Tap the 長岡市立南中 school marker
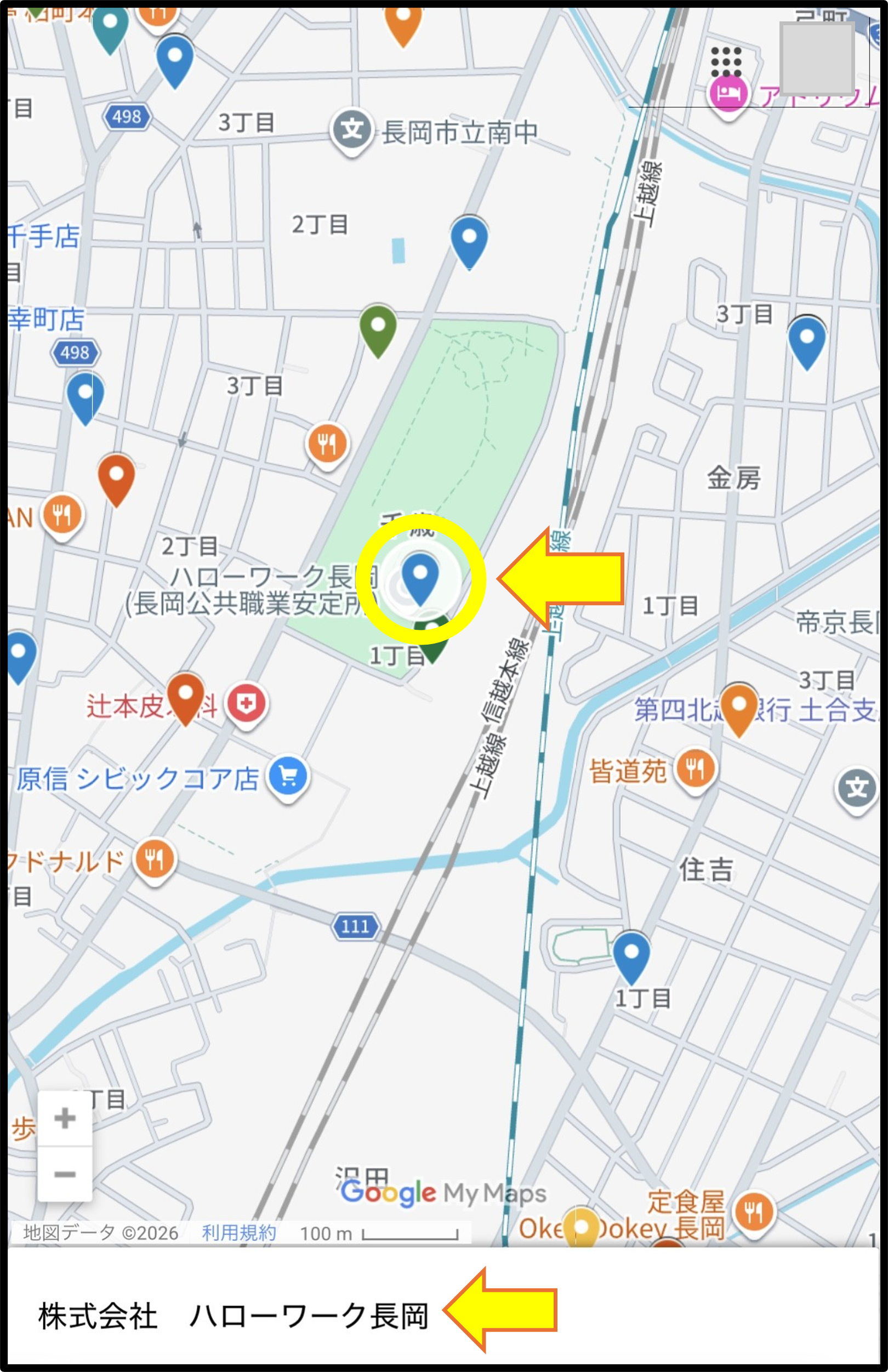Image resolution: width=888 pixels, height=1372 pixels. tap(352, 130)
